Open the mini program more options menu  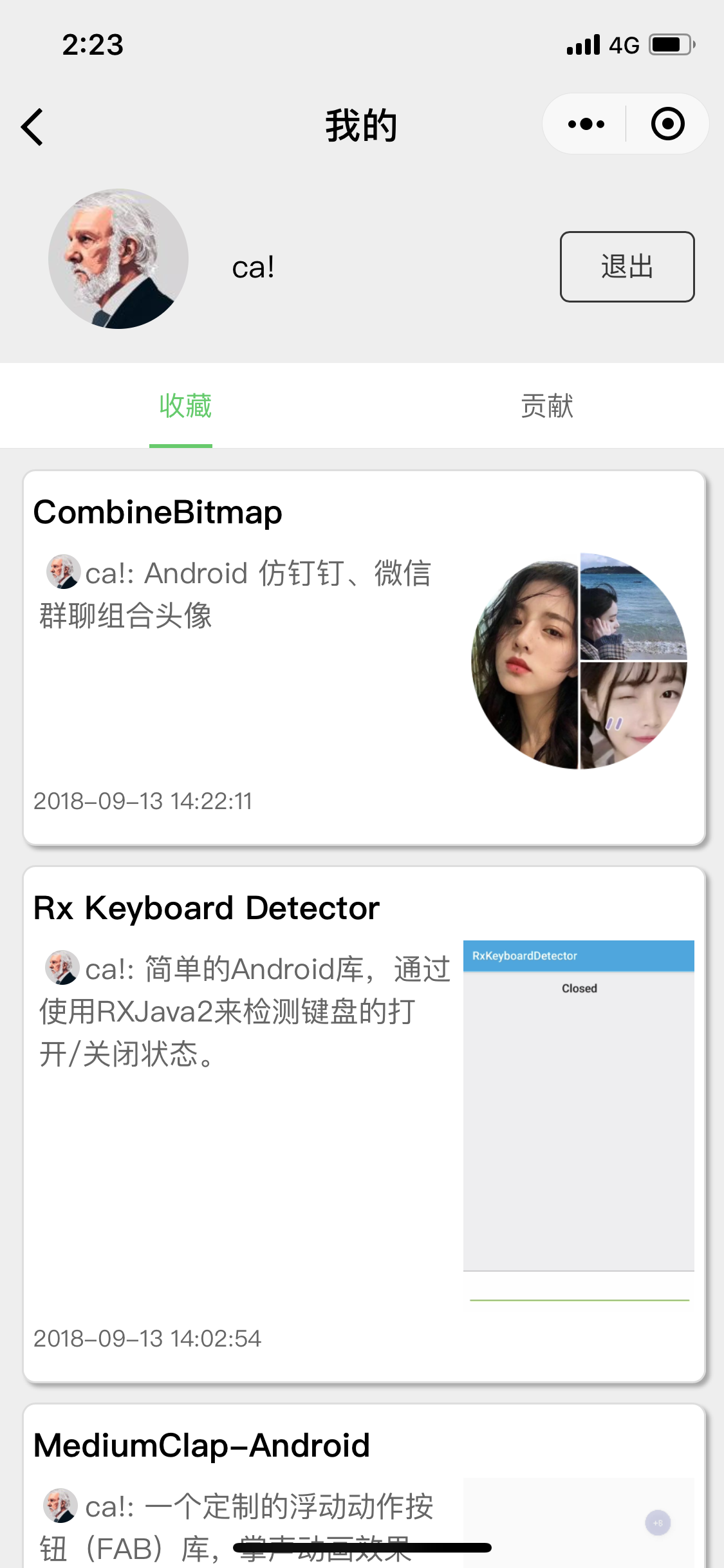click(586, 124)
